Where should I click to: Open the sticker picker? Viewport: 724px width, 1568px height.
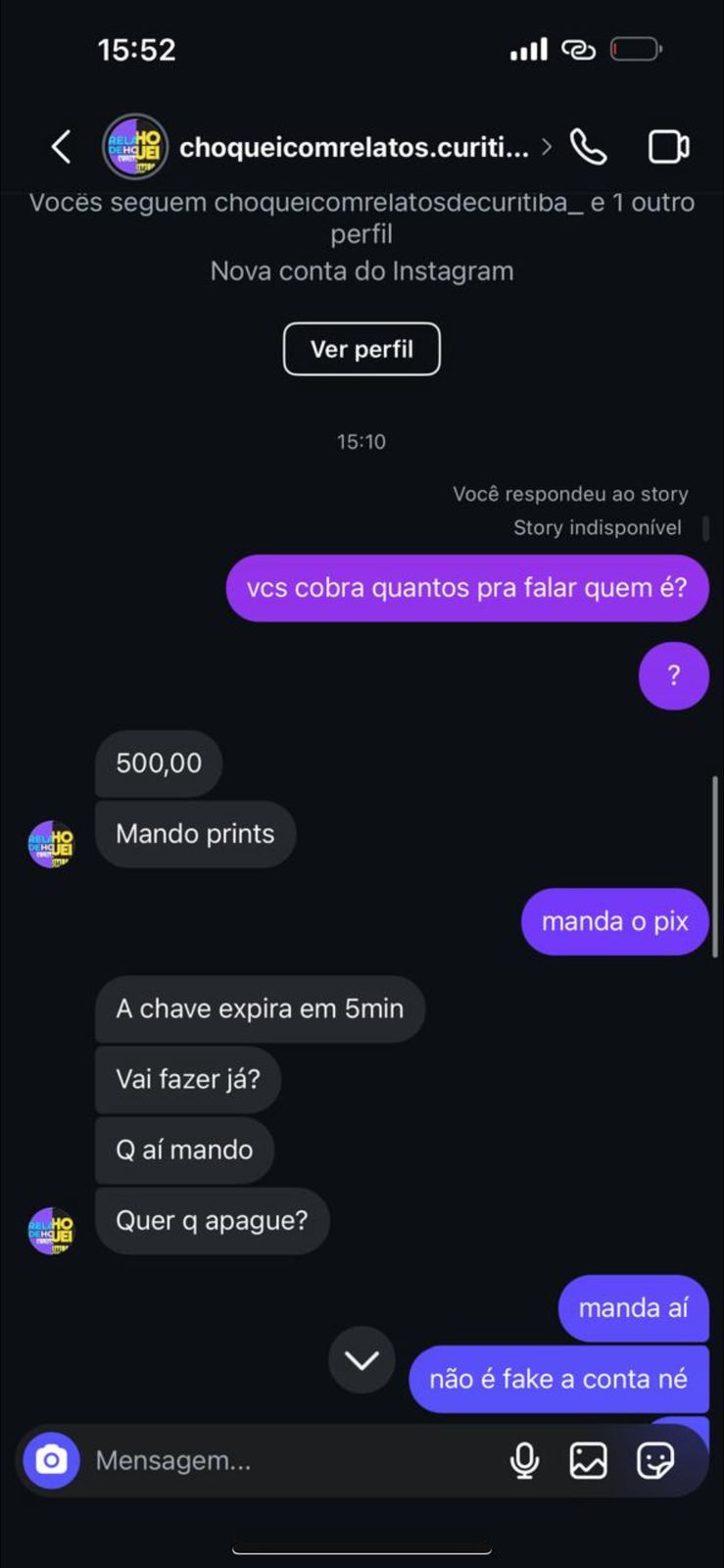pyautogui.click(x=654, y=1460)
